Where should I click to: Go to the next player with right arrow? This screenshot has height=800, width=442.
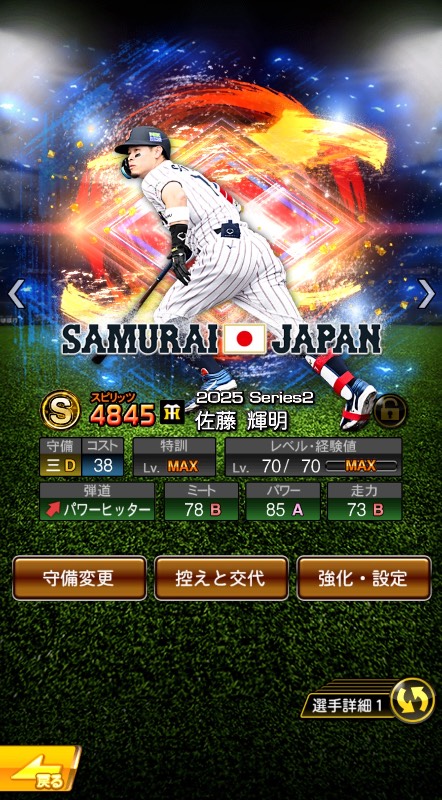[x=426, y=294]
